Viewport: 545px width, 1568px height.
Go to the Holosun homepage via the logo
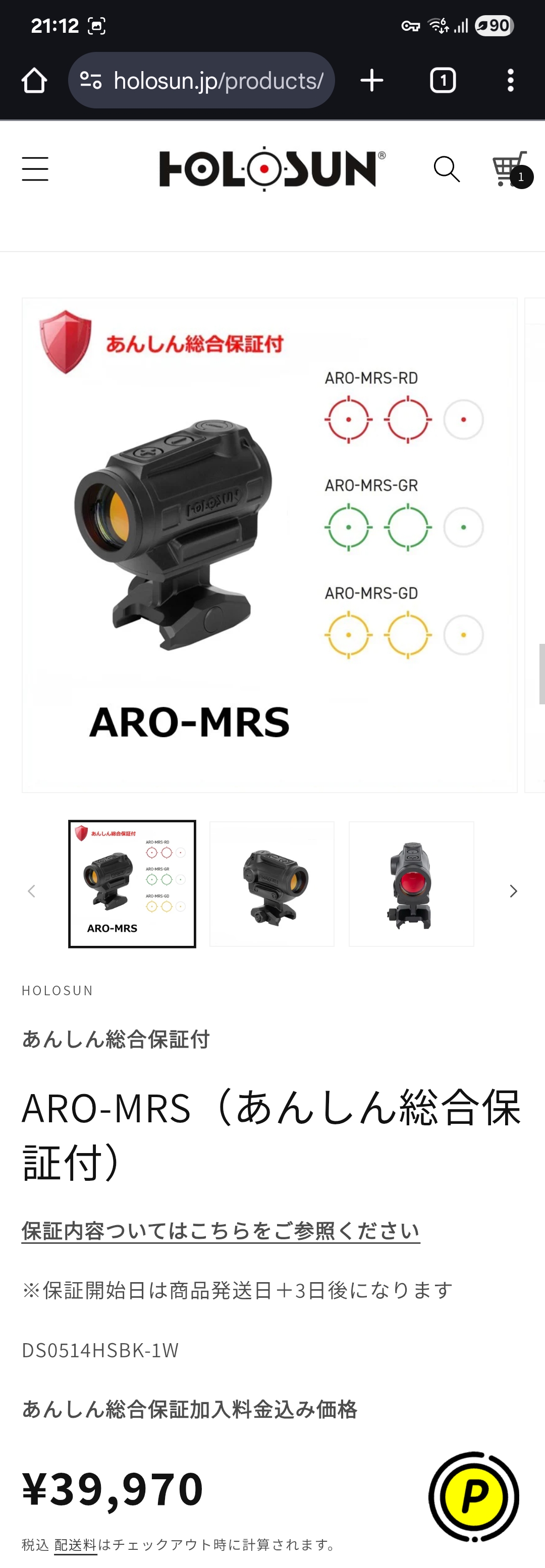271,168
